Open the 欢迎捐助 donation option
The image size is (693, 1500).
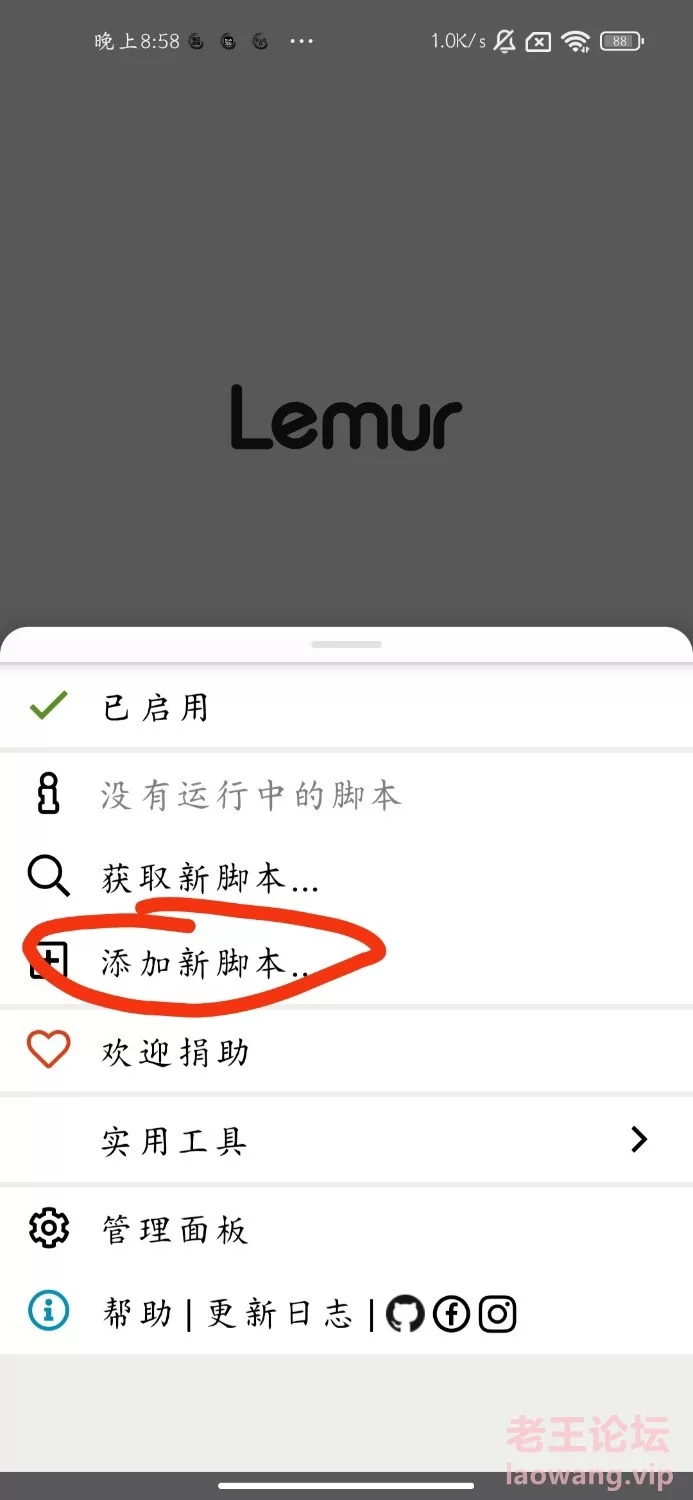coord(346,1051)
